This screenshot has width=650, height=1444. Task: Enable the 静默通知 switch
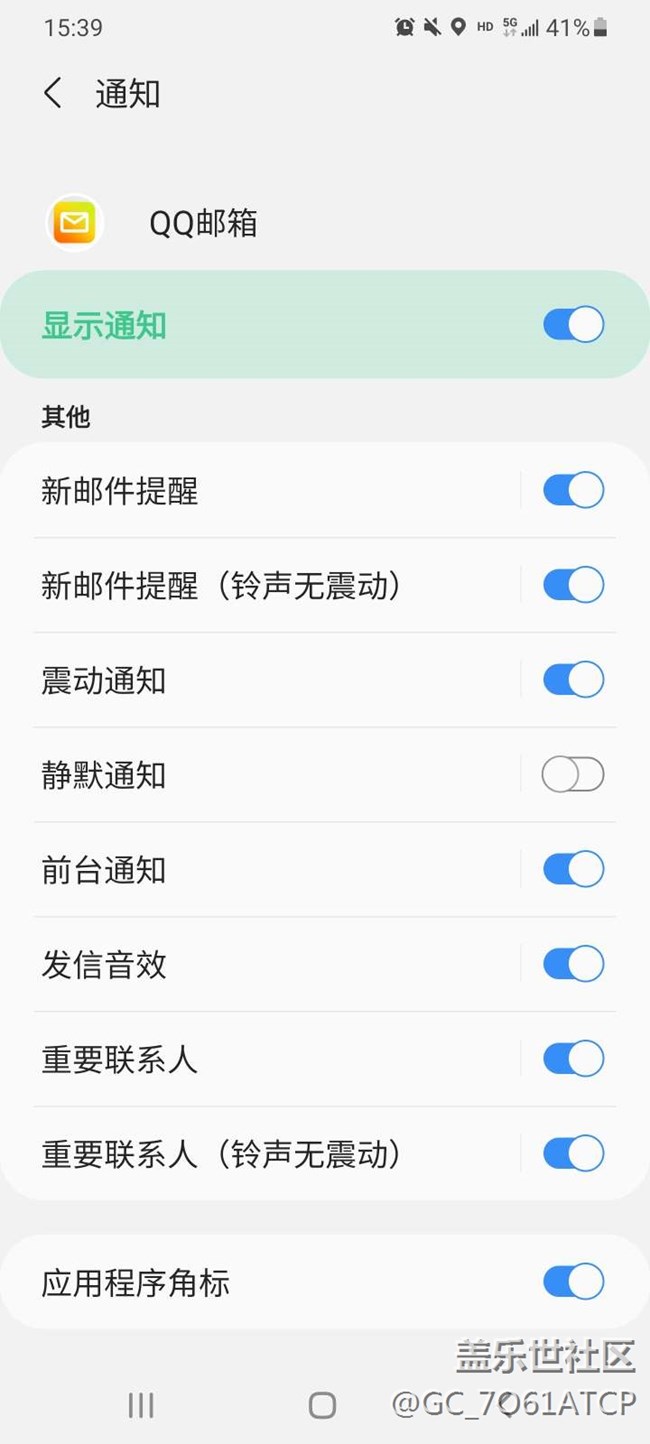[x=573, y=775]
